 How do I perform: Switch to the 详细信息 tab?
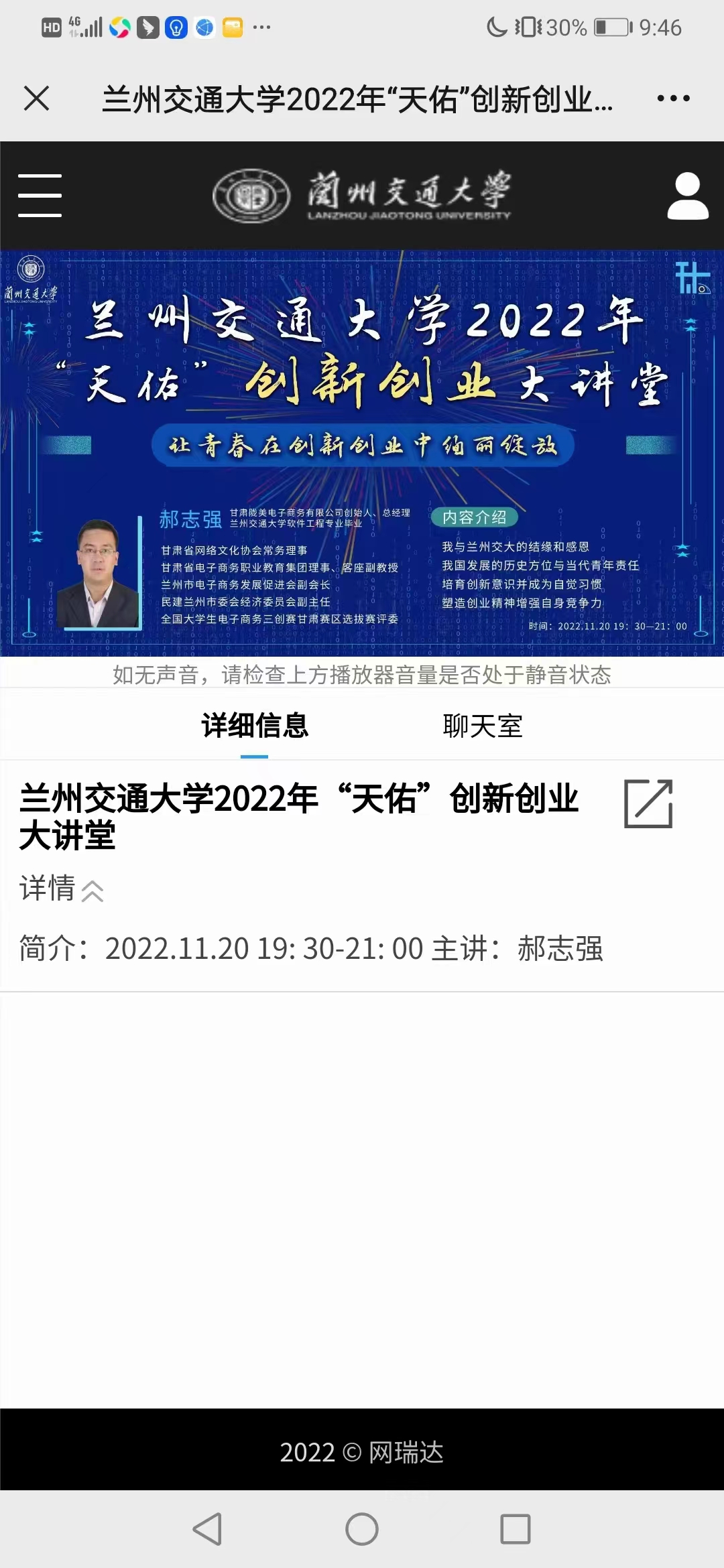tap(255, 726)
